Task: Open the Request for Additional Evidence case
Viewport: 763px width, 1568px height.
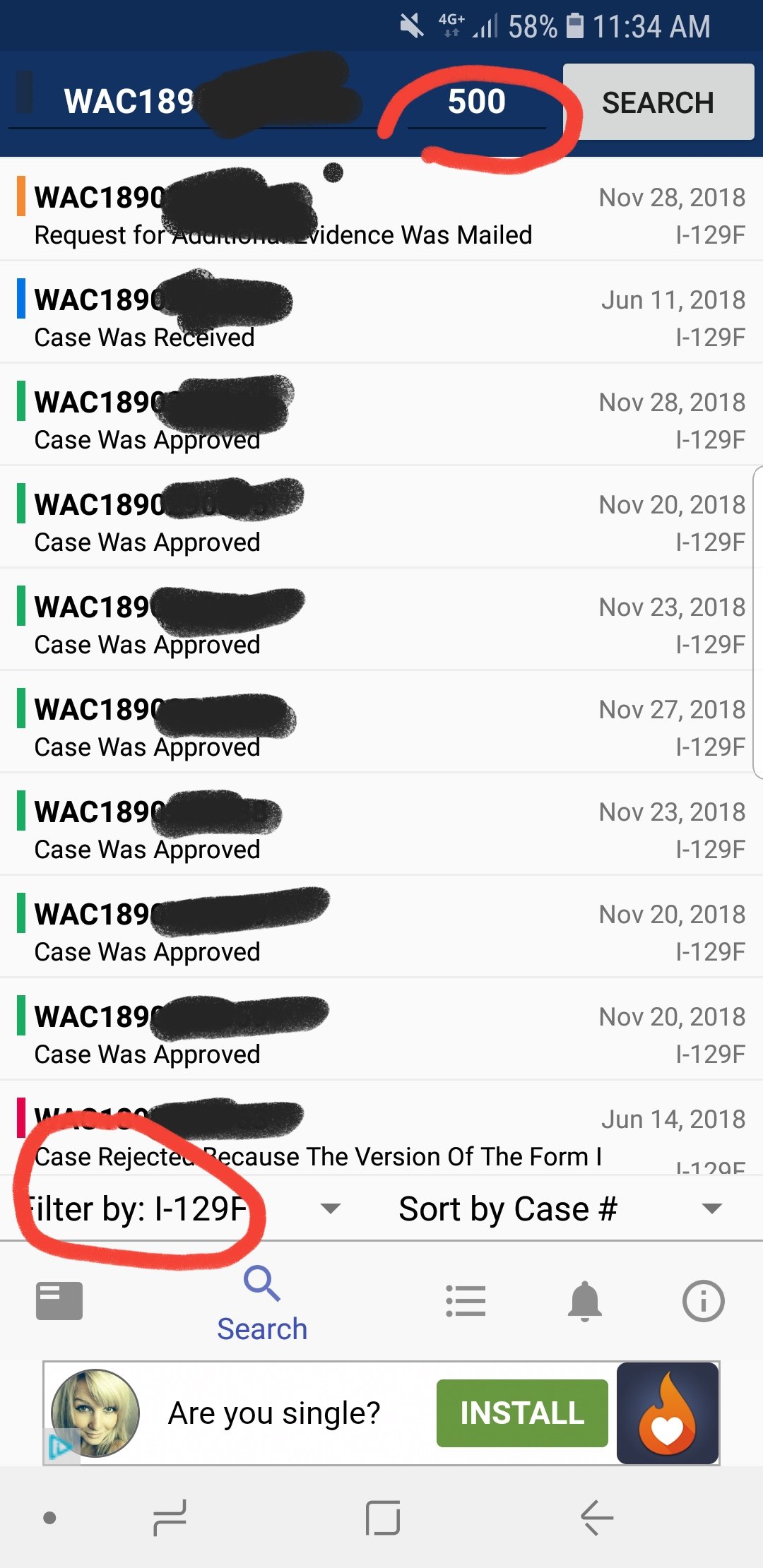Action: pos(381,210)
